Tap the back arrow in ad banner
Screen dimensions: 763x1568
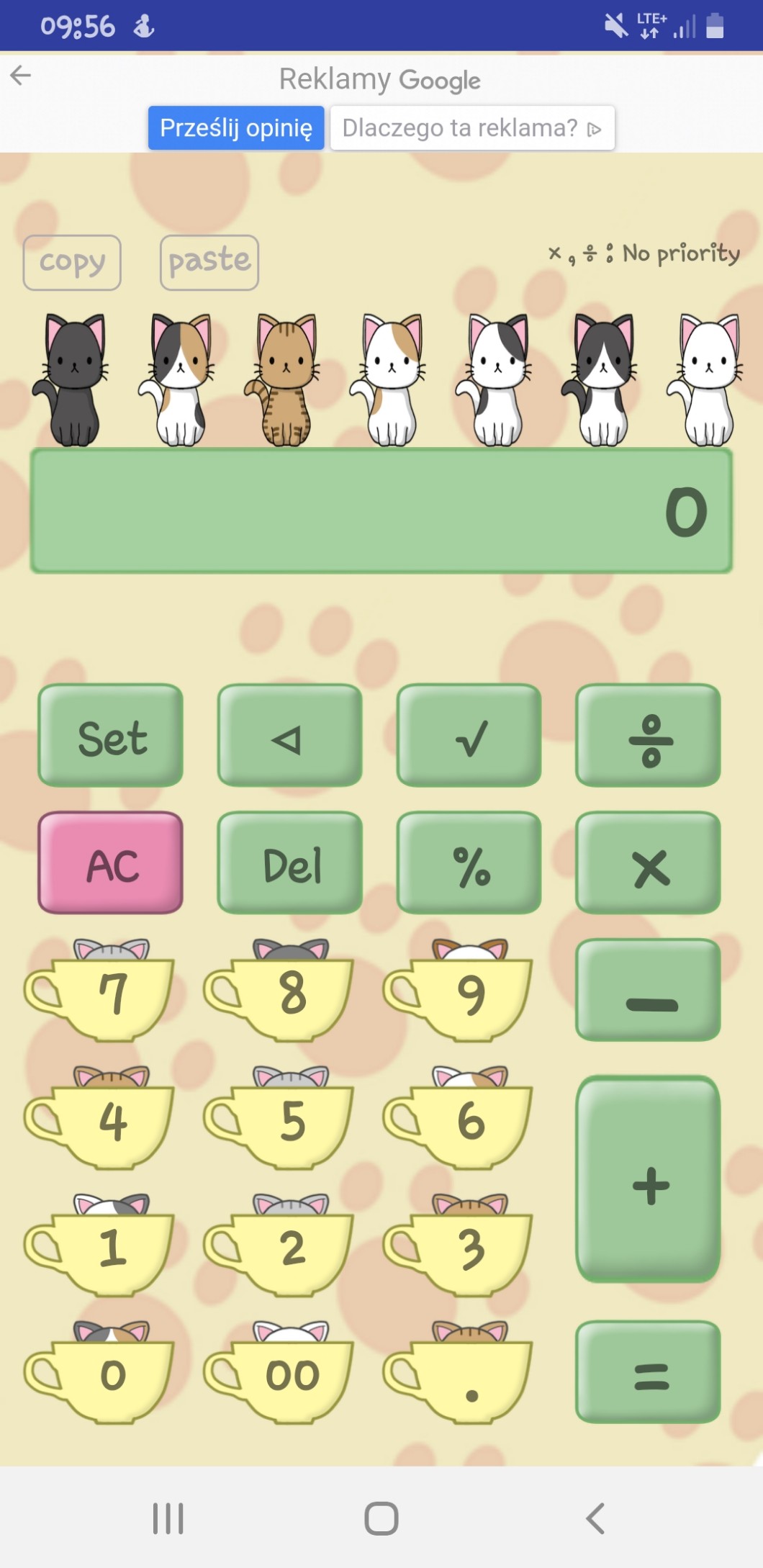21,75
